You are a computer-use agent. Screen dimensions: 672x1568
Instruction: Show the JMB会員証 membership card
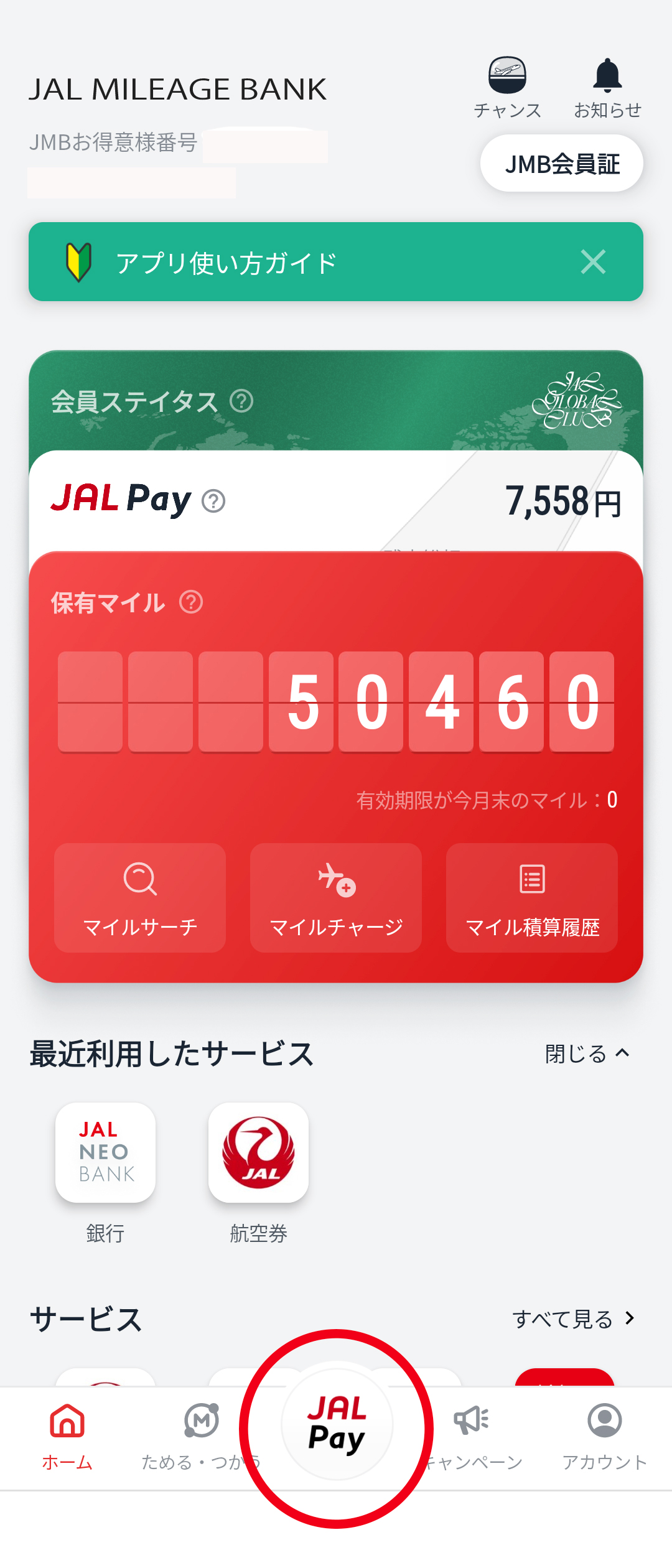tap(562, 163)
